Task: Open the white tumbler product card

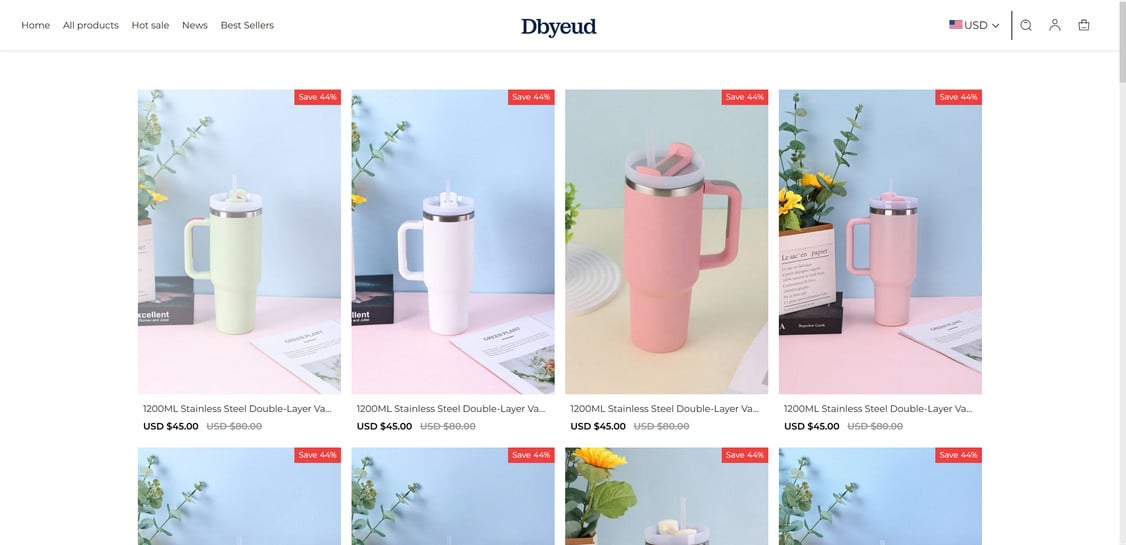Action: 453,242
